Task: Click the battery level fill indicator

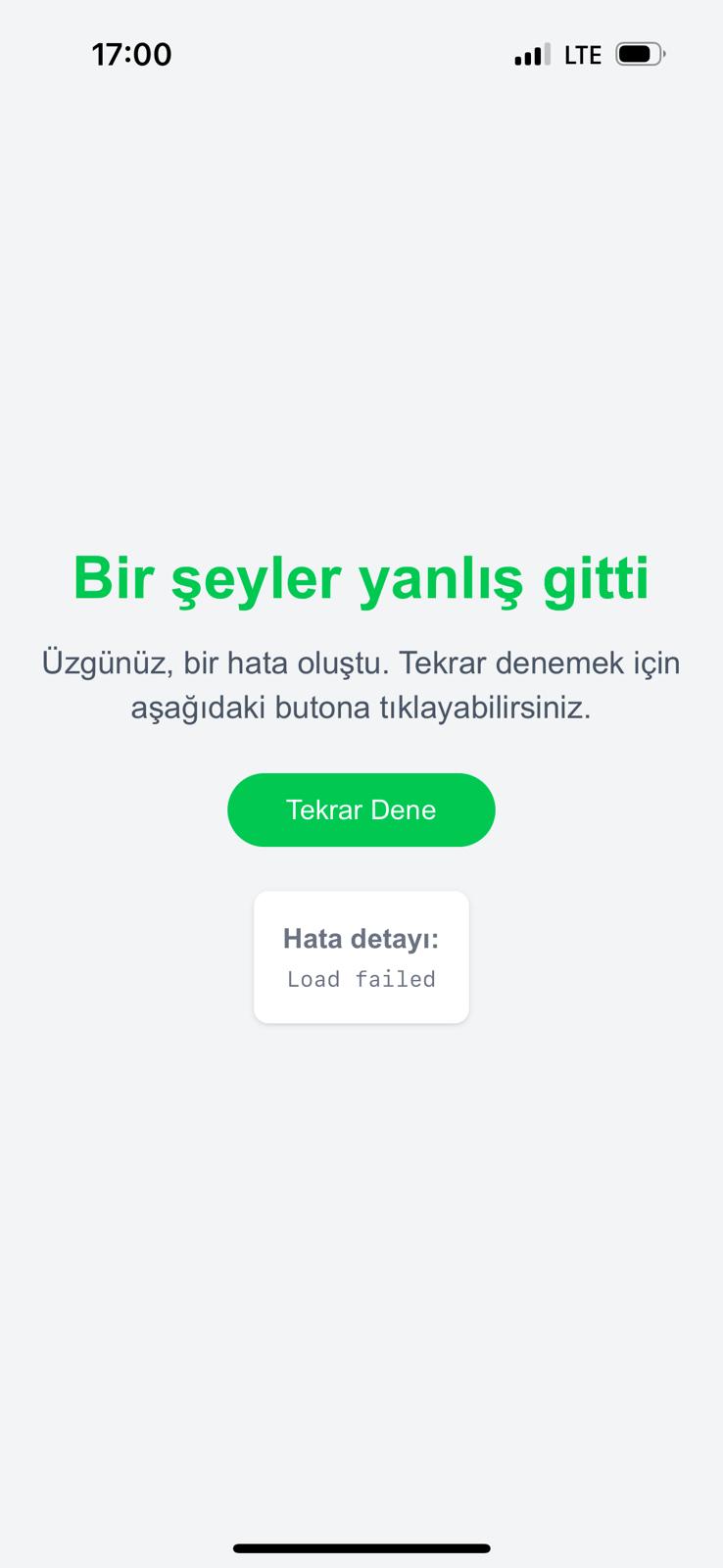Action: pos(636,54)
